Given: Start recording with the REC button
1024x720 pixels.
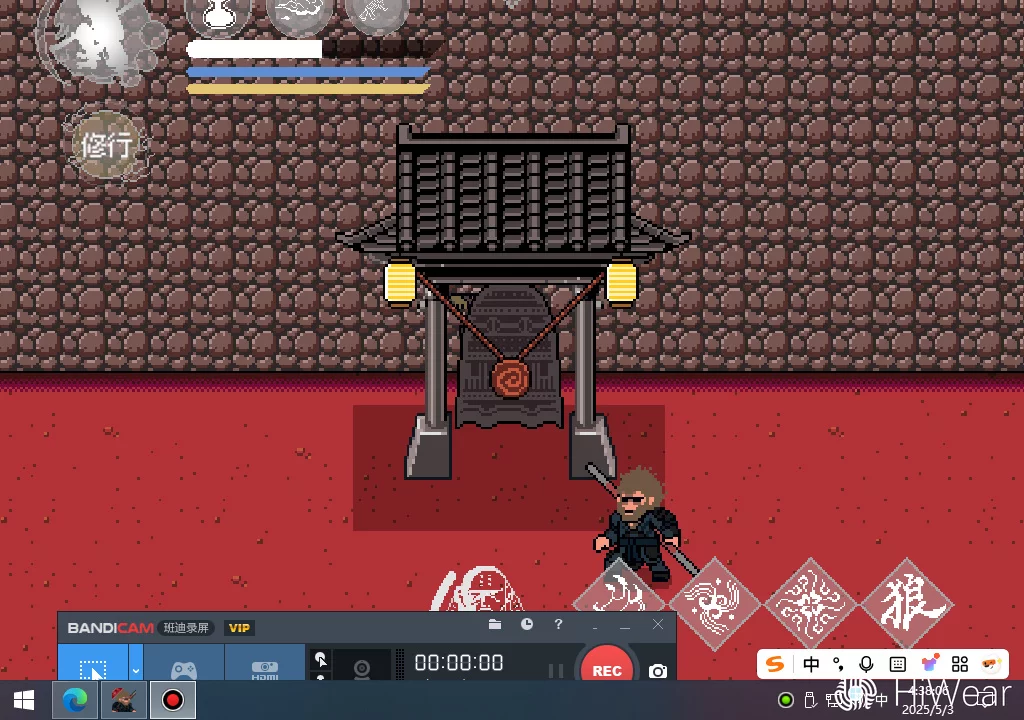Looking at the screenshot, I should [x=607, y=669].
